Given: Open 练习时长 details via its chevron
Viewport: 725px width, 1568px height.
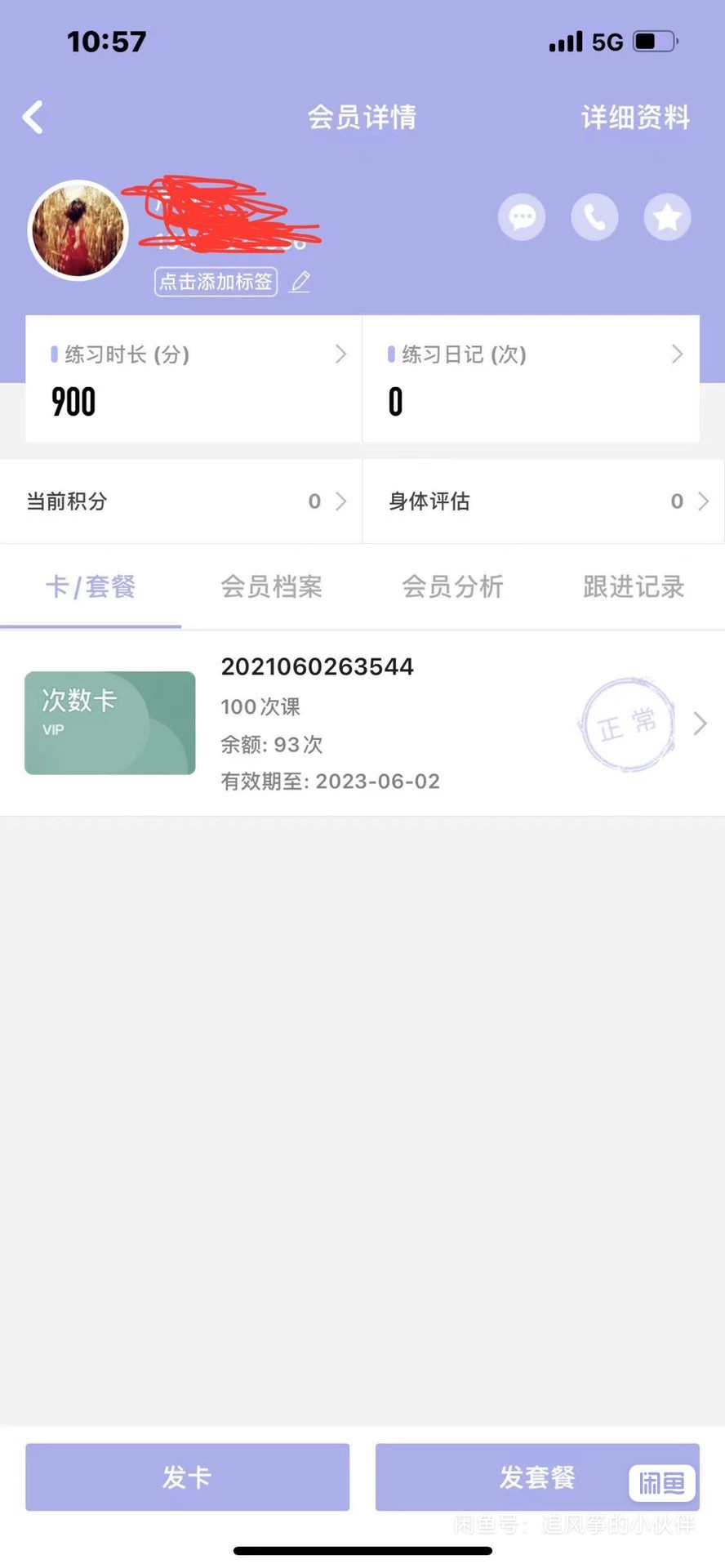Looking at the screenshot, I should (x=341, y=354).
